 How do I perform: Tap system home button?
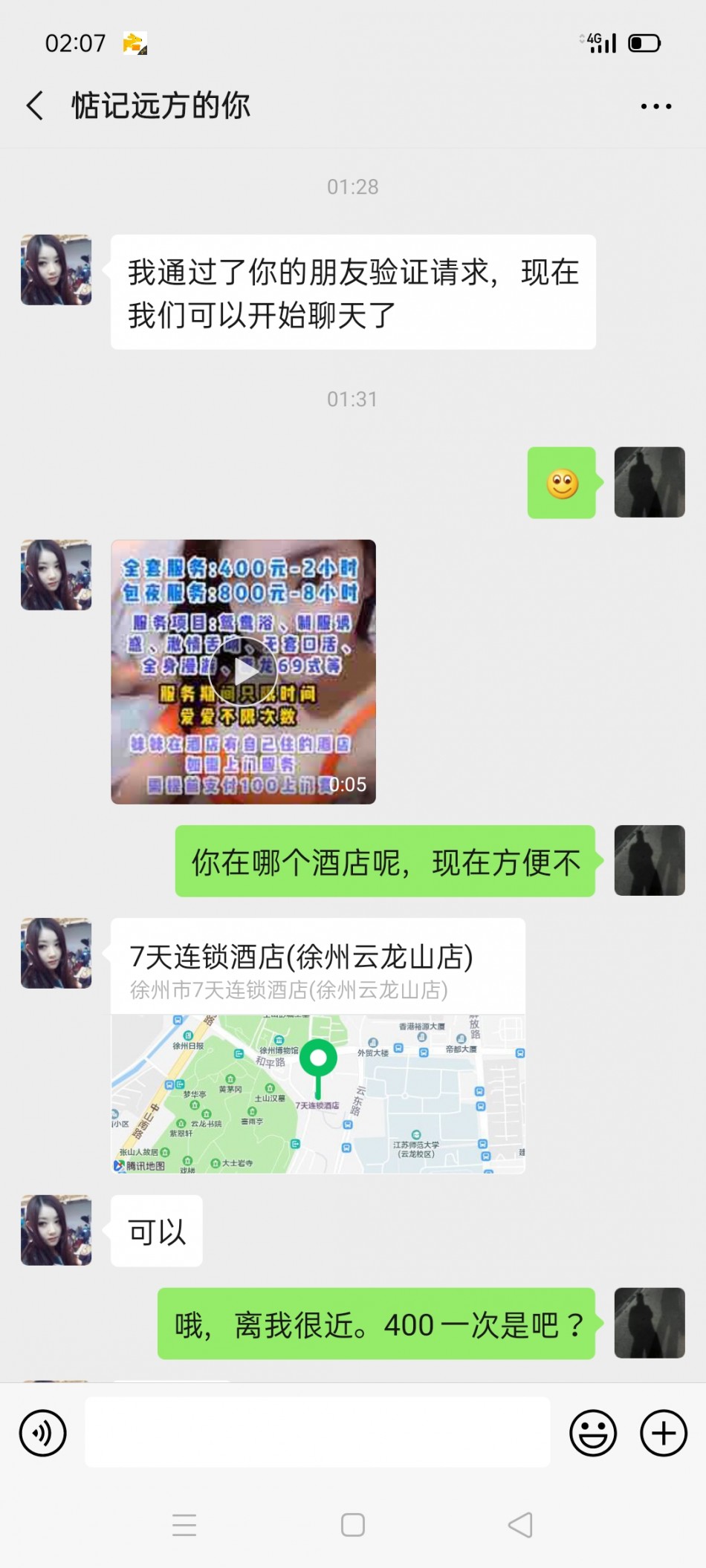[352, 1525]
